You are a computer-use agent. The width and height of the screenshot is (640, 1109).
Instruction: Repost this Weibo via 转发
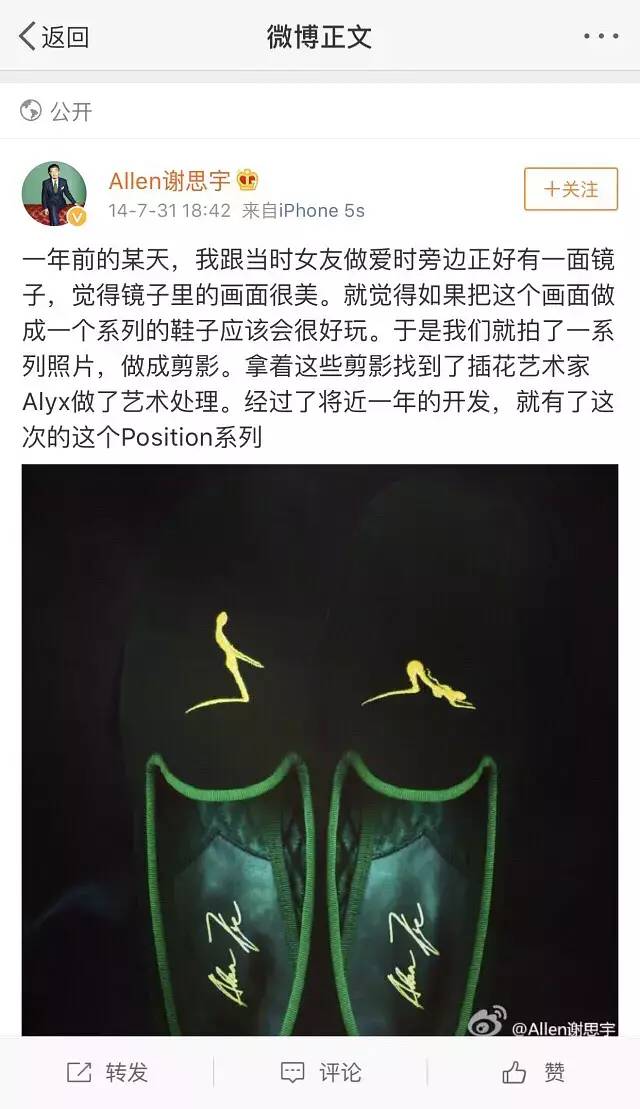click(x=107, y=1073)
